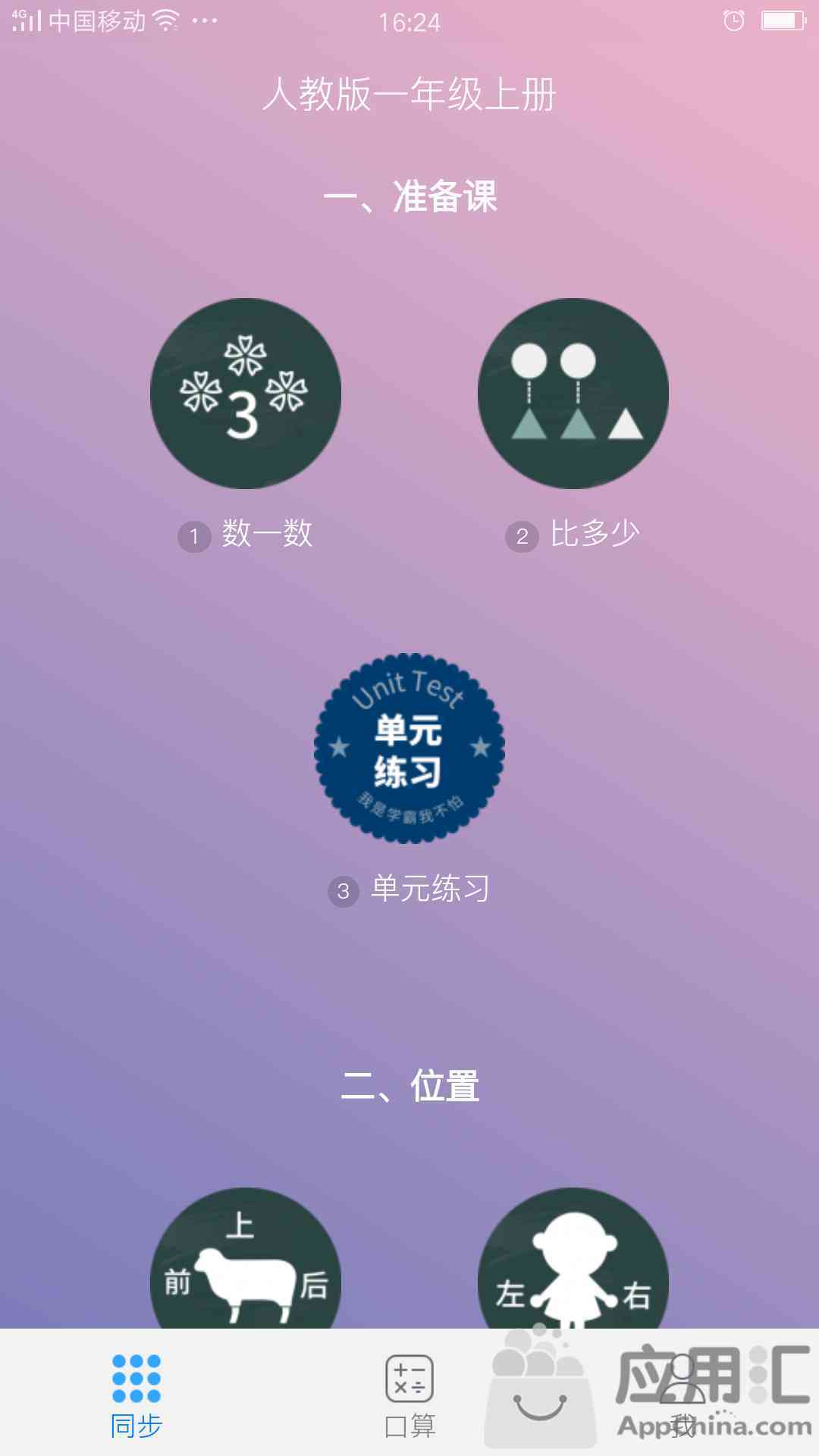Open the 数一数 lesson

tap(246, 394)
